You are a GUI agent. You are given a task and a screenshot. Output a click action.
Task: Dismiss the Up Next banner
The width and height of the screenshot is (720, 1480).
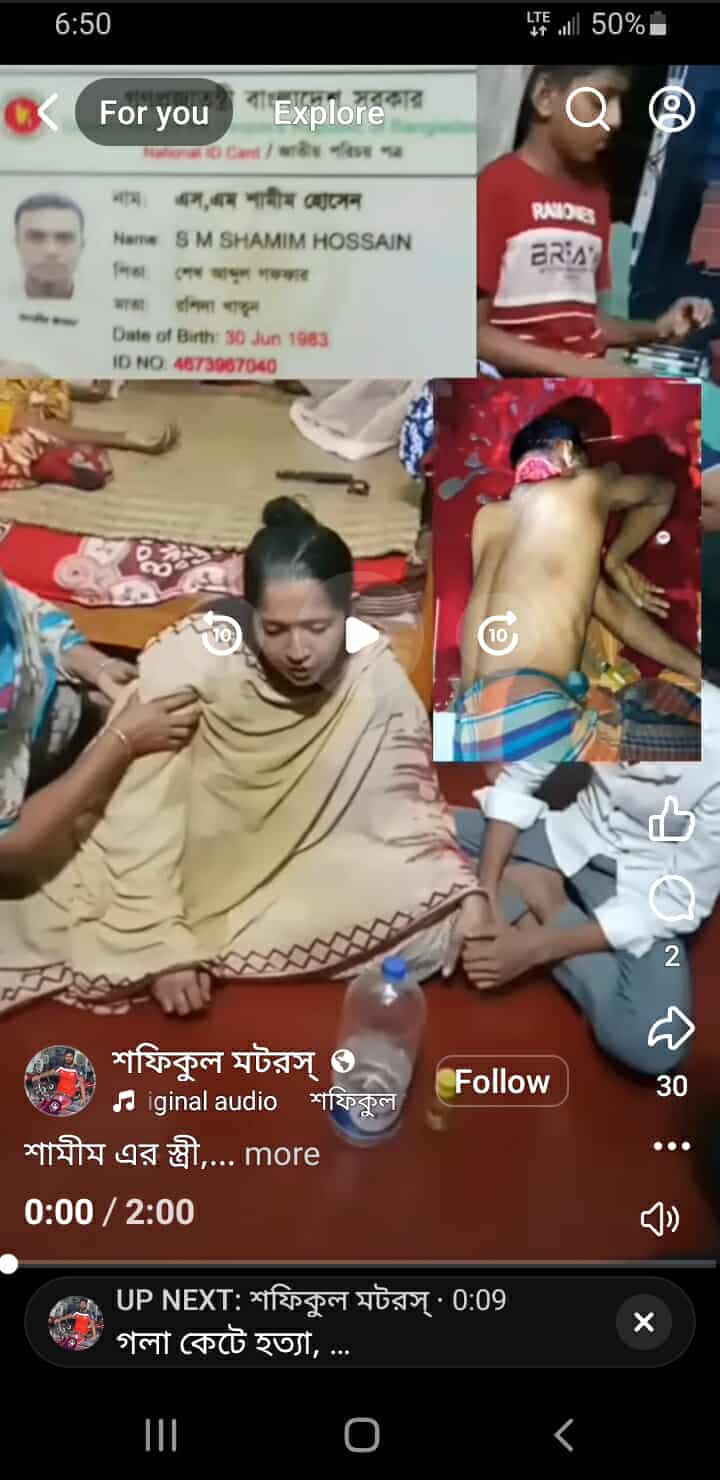[643, 1322]
